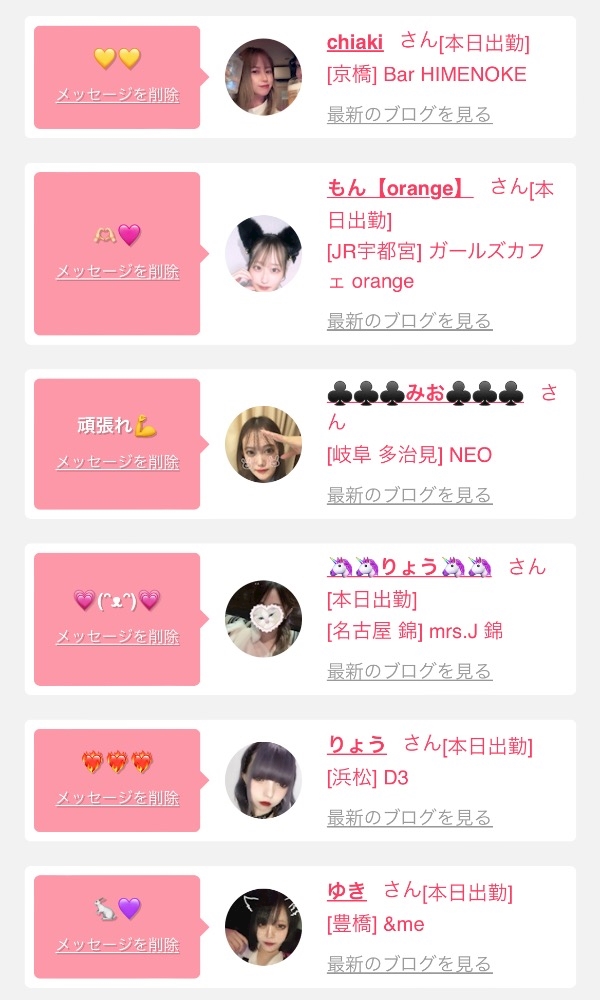Delete the heart-fire message to りょう at D3
The height and width of the screenshot is (1000, 600).
pyautogui.click(x=118, y=798)
